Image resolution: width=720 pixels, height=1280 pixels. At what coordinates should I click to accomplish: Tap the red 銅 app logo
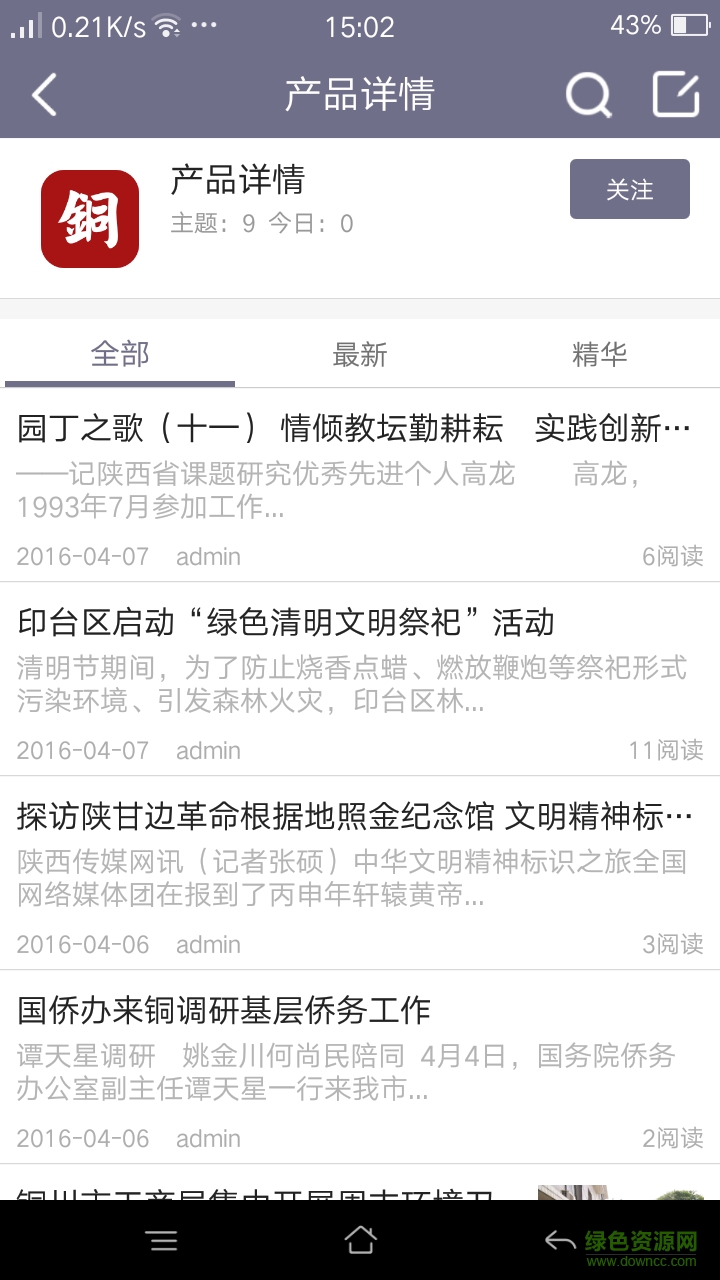[x=90, y=218]
